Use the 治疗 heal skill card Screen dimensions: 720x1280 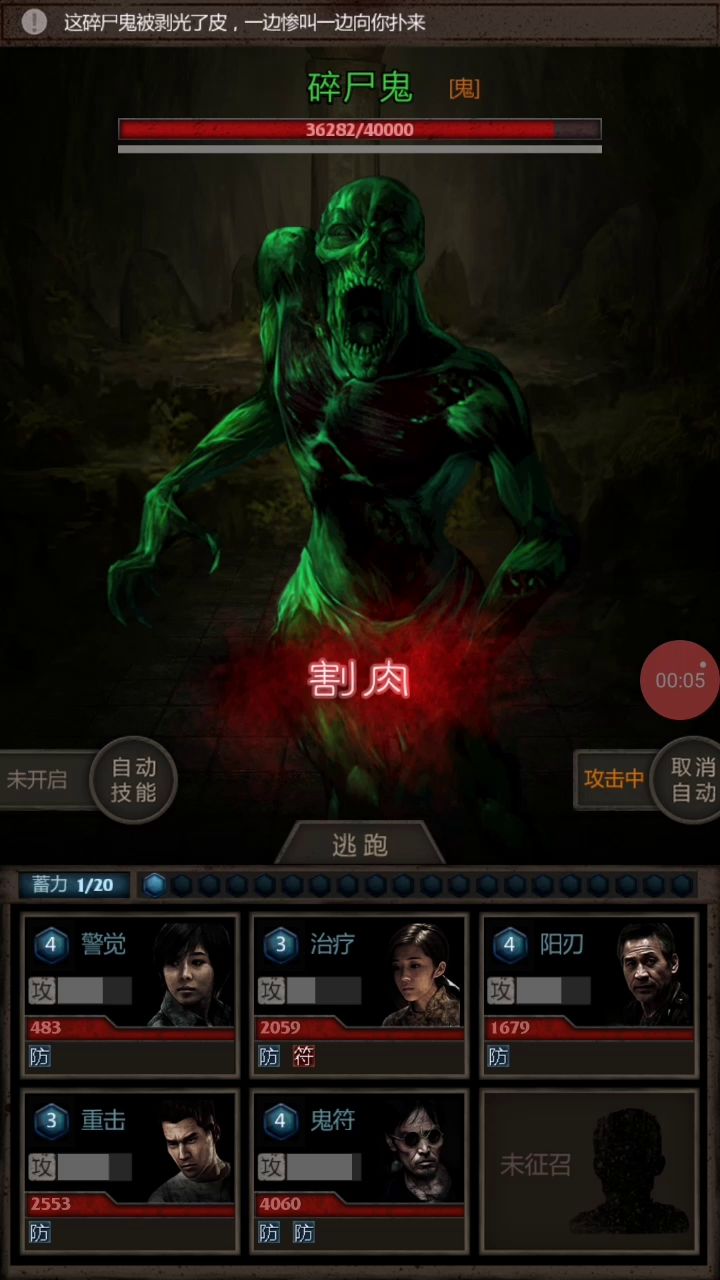point(360,994)
